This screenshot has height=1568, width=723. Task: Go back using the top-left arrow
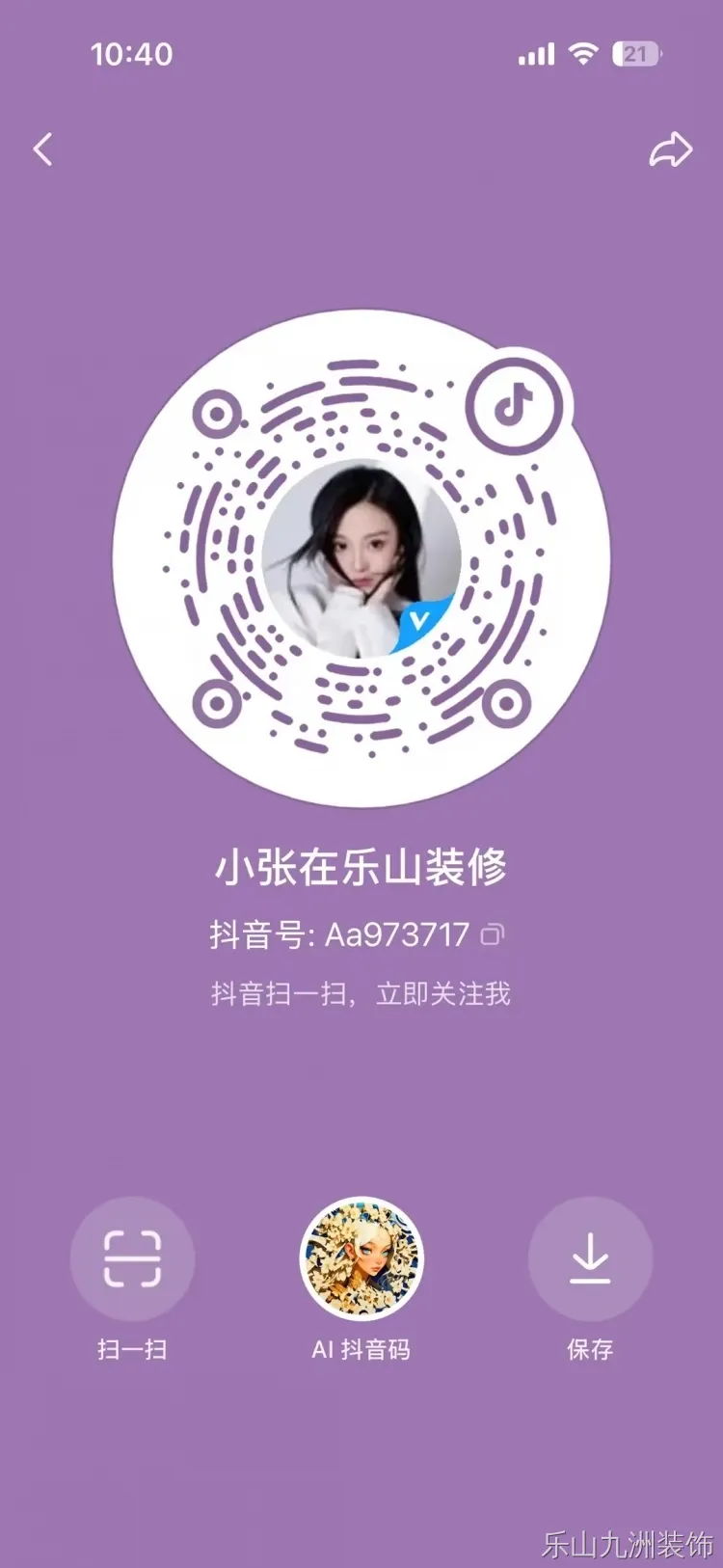[42, 149]
